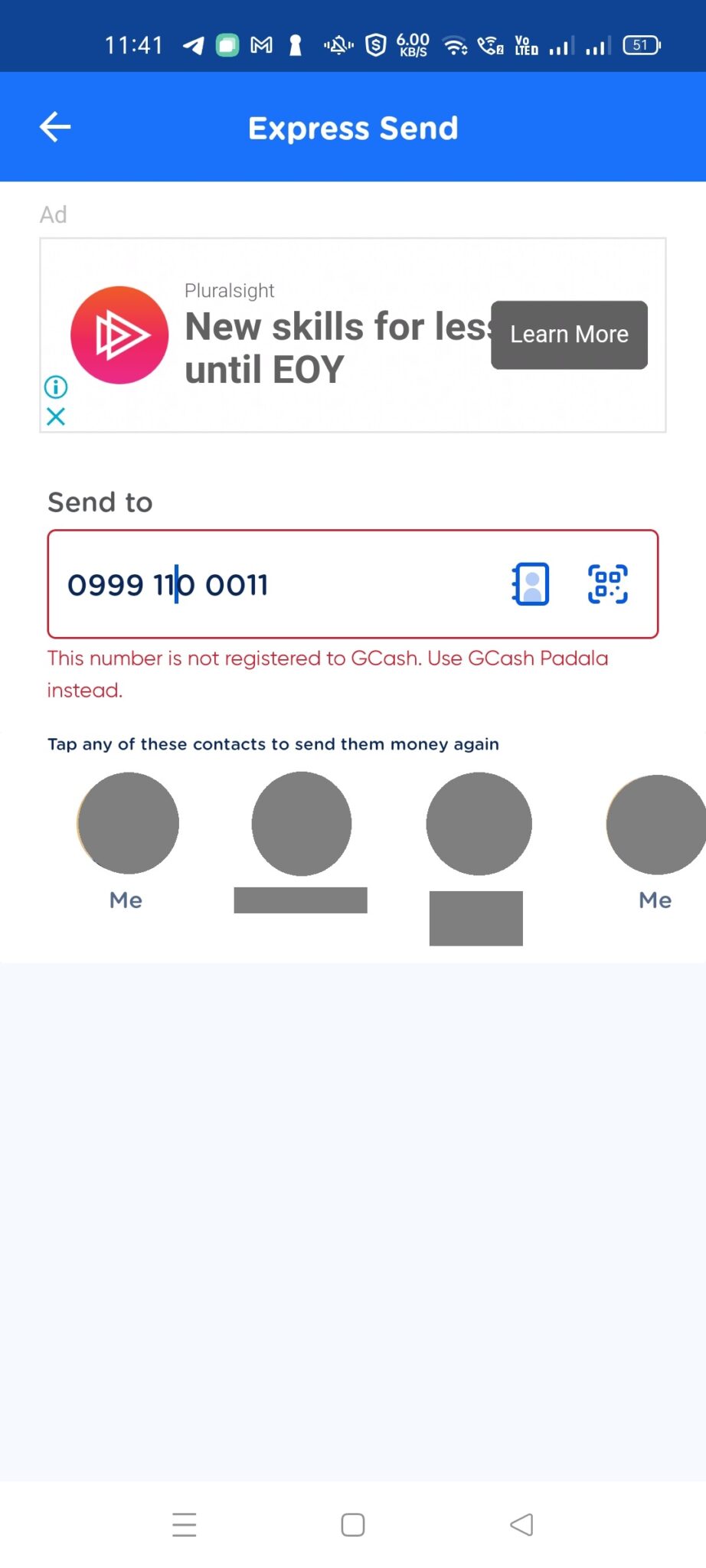The height and width of the screenshot is (1568, 706).
Task: Tap the rightmost Me contact avatar
Action: (655, 822)
